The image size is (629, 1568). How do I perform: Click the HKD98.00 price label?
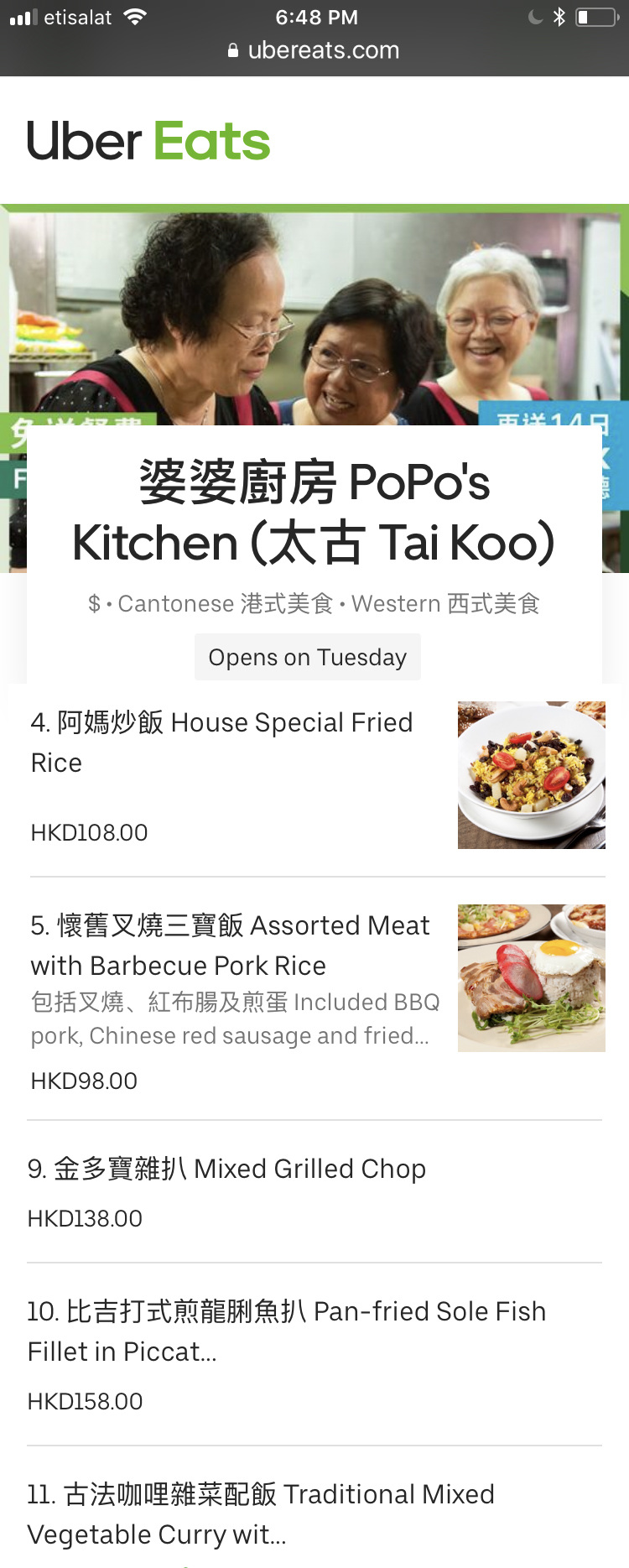point(82,1081)
